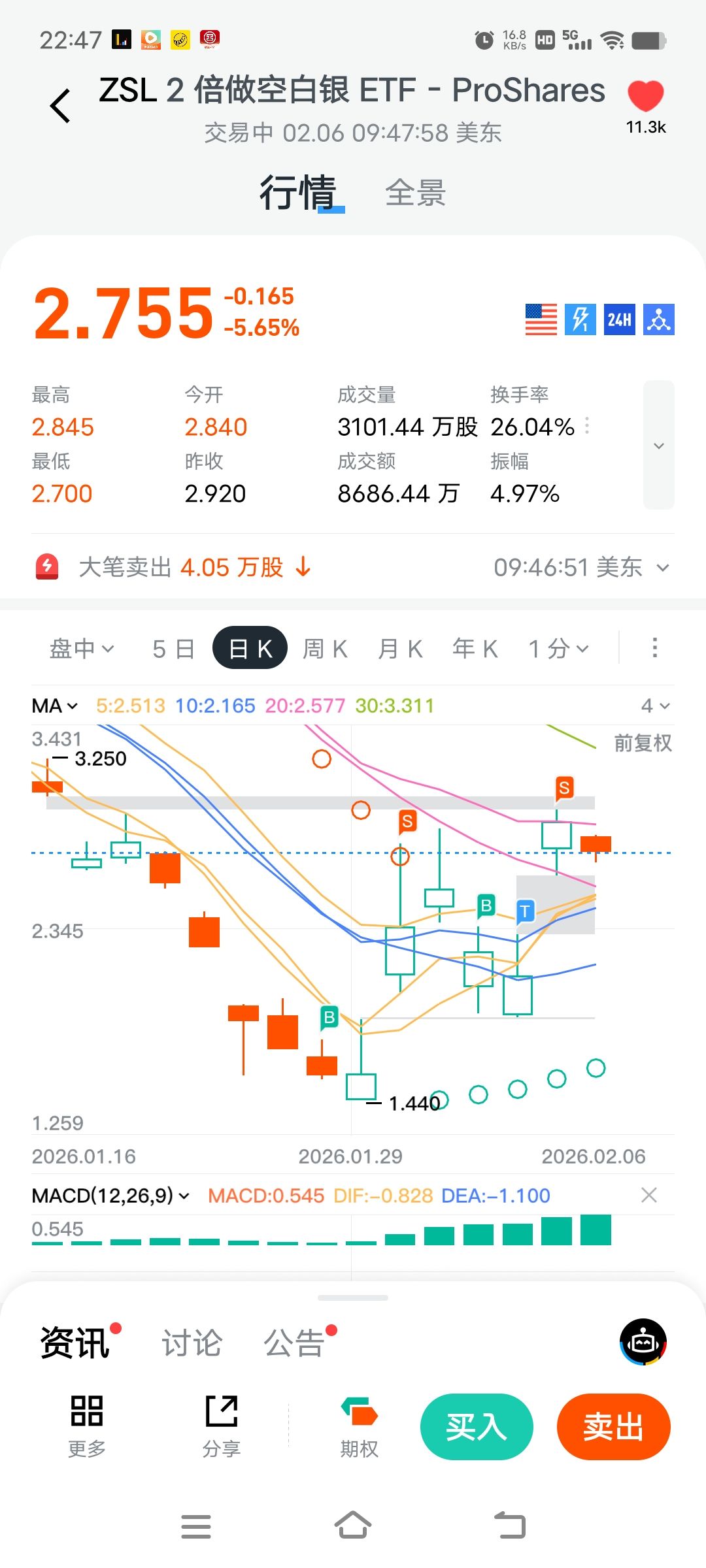Change the MACD(12,26,9) indicator
Viewport: 706px width, 1568px height.
click(x=110, y=1196)
